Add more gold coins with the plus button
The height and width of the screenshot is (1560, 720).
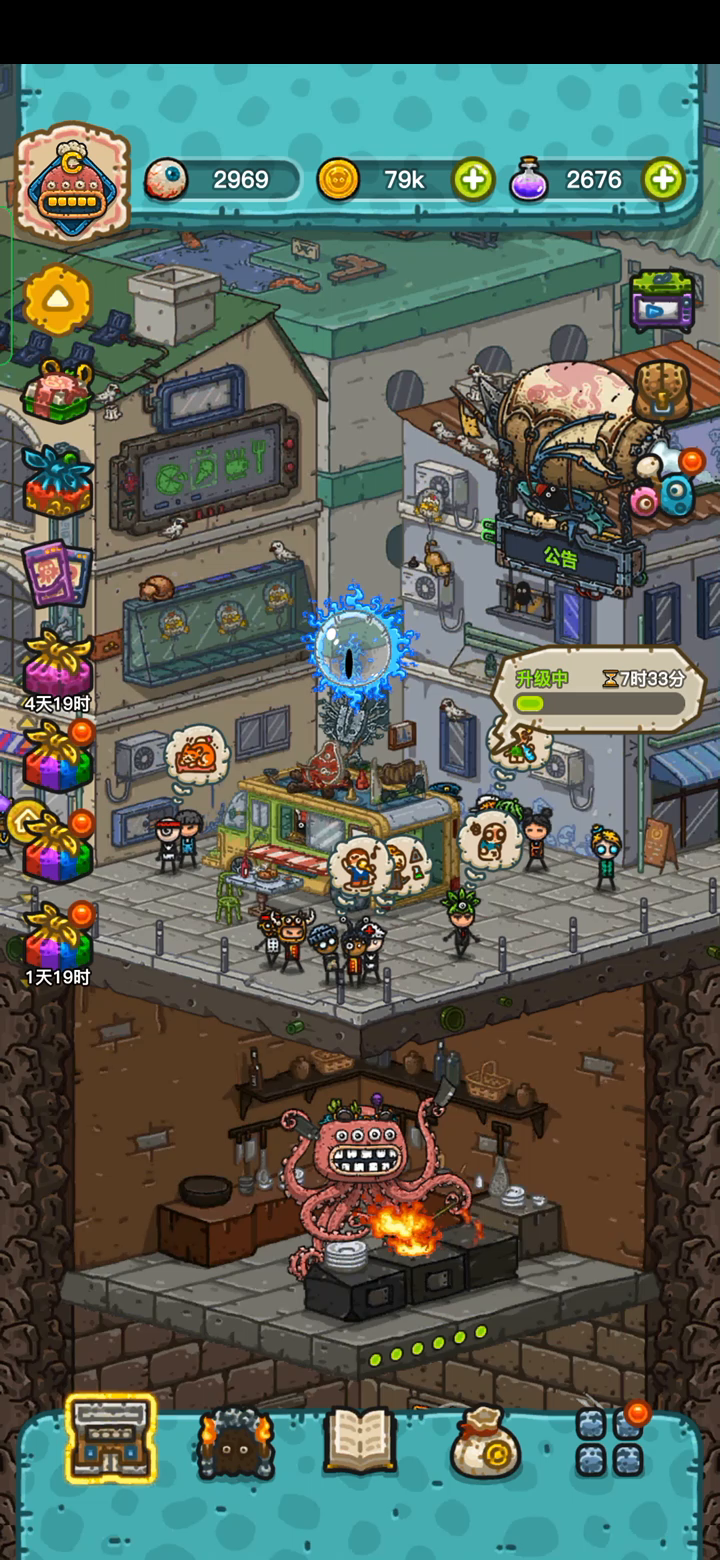click(x=473, y=180)
